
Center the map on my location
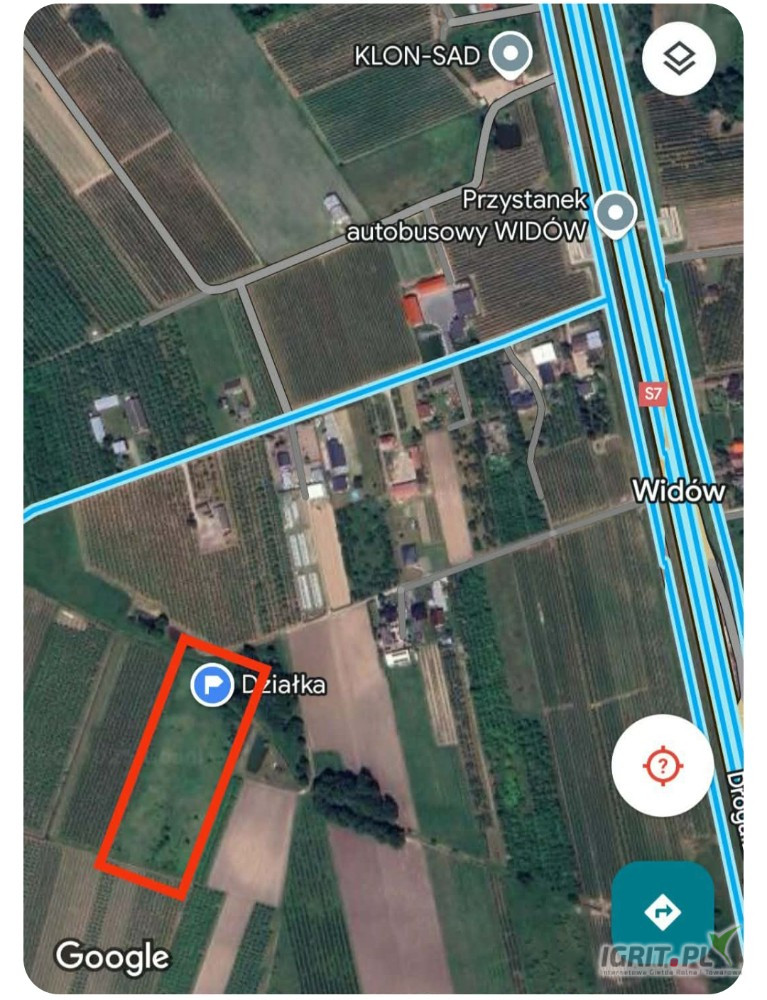click(x=662, y=767)
